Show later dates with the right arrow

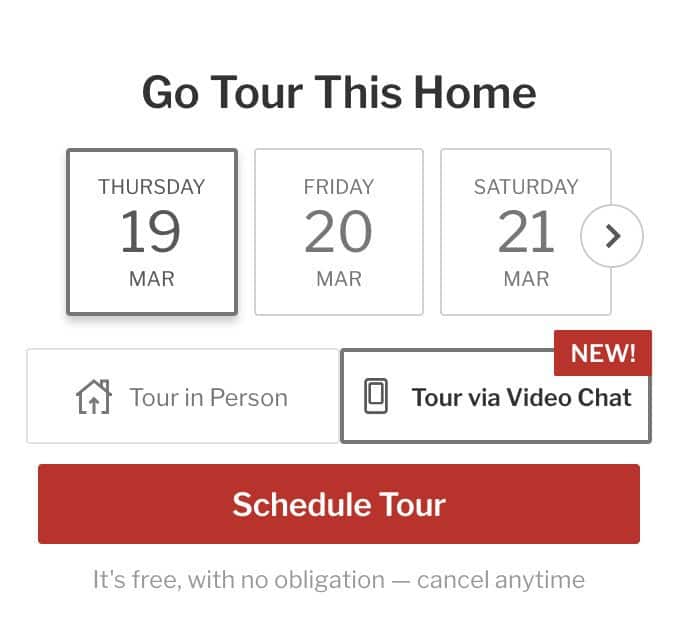pyautogui.click(x=612, y=236)
